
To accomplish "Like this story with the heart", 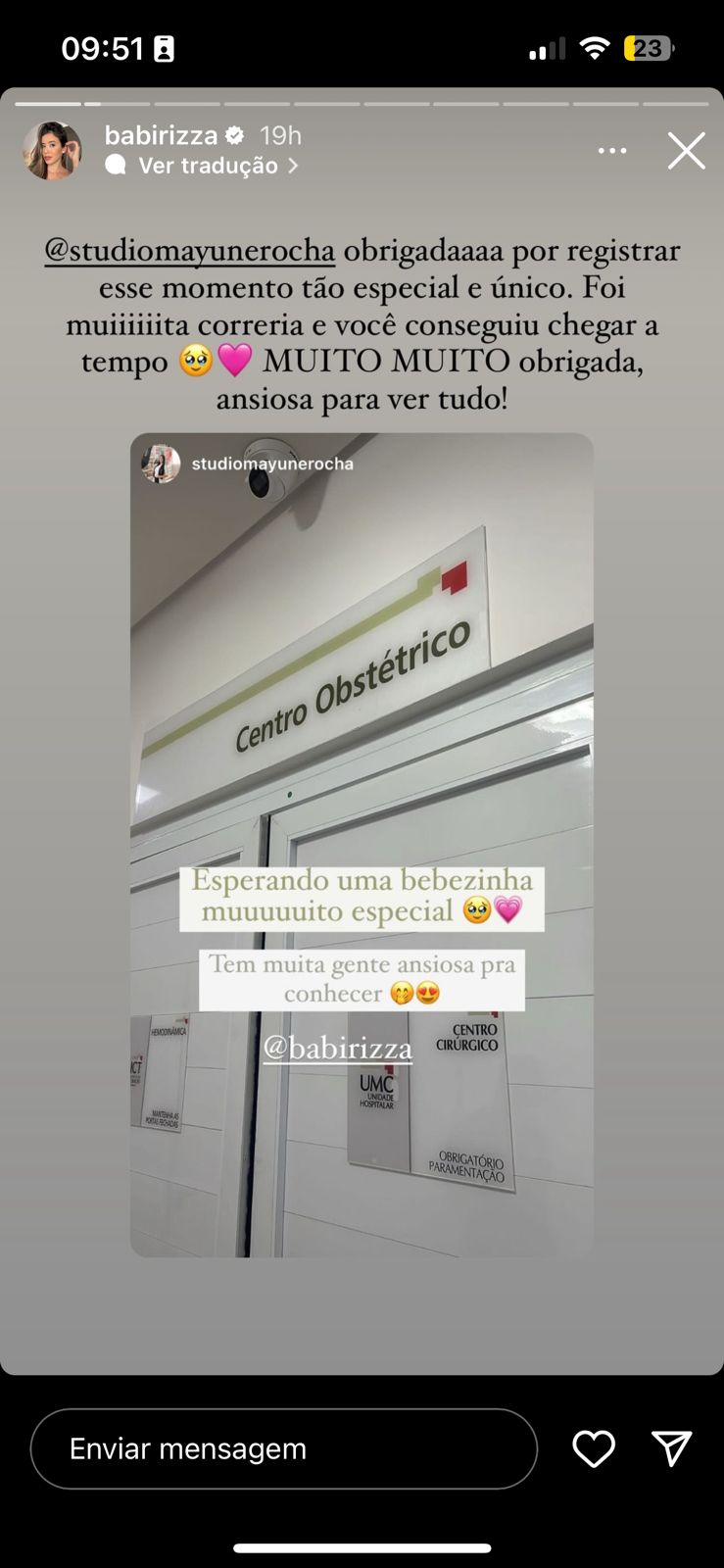I will pos(594,1448).
